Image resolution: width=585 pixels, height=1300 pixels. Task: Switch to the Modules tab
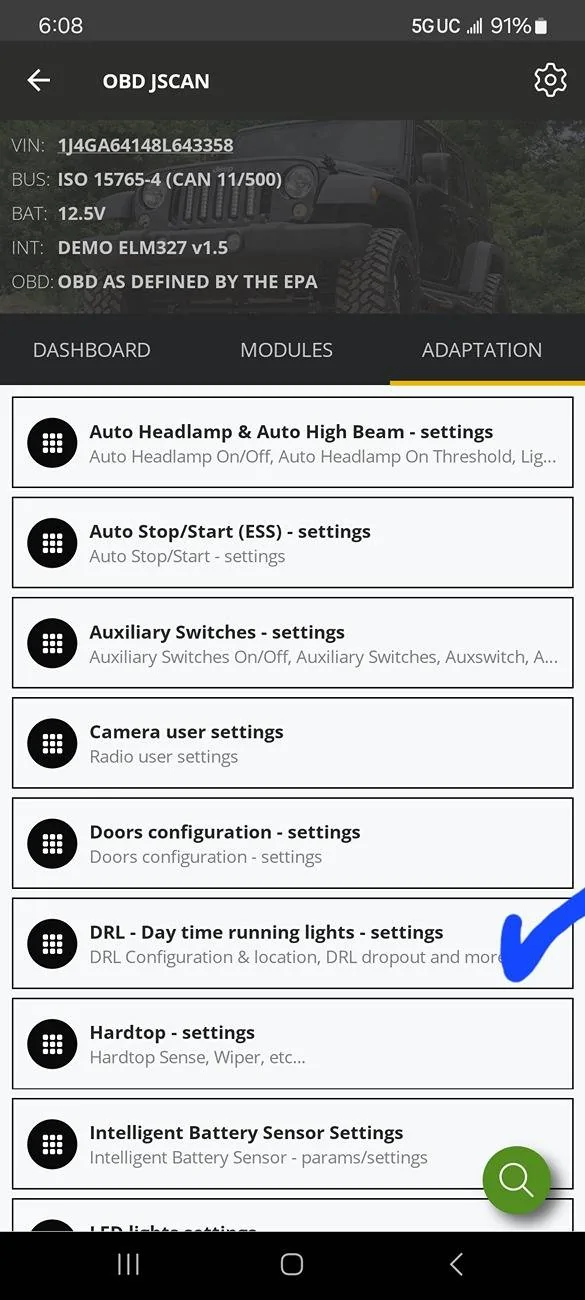click(x=286, y=350)
